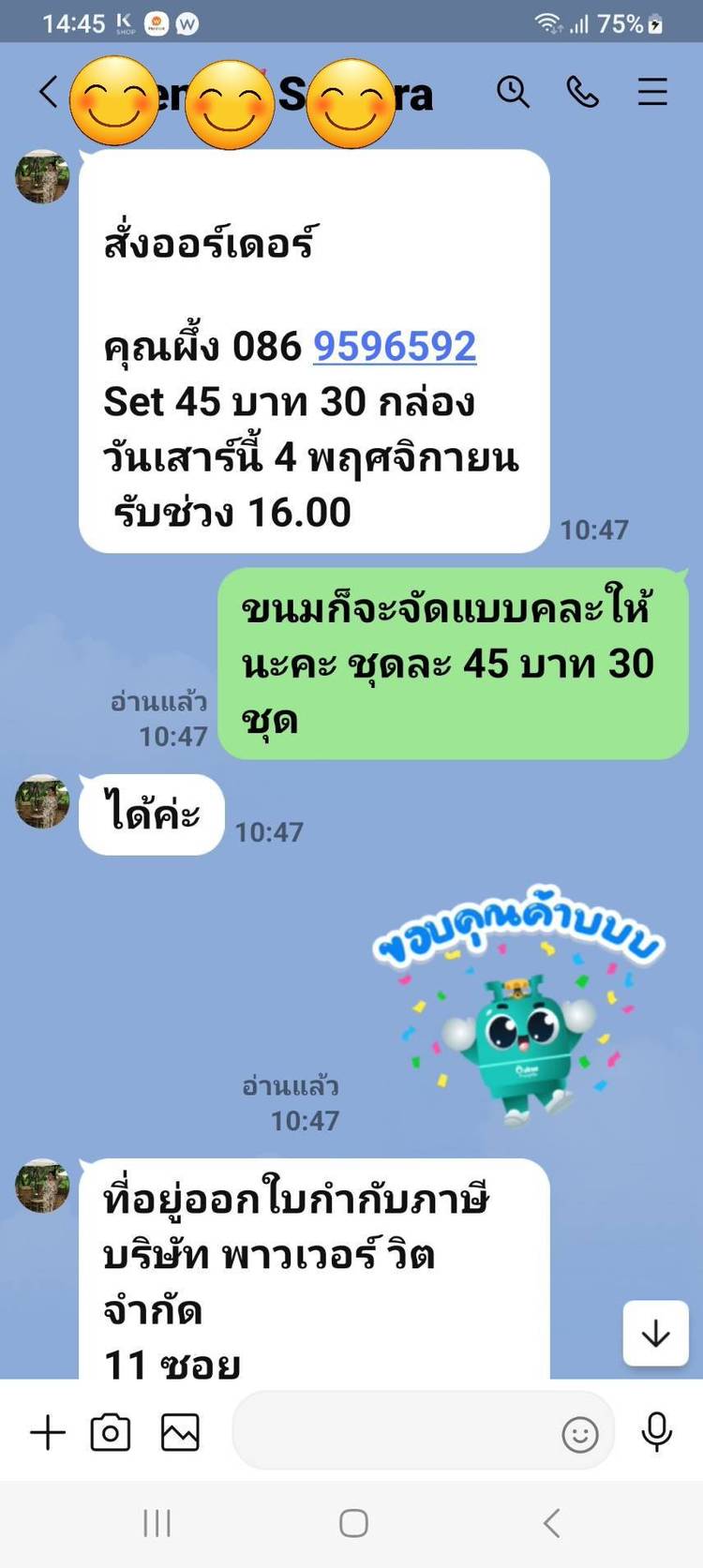Focus the message input field
The width and height of the screenshot is (703, 1568).
coord(394,1433)
